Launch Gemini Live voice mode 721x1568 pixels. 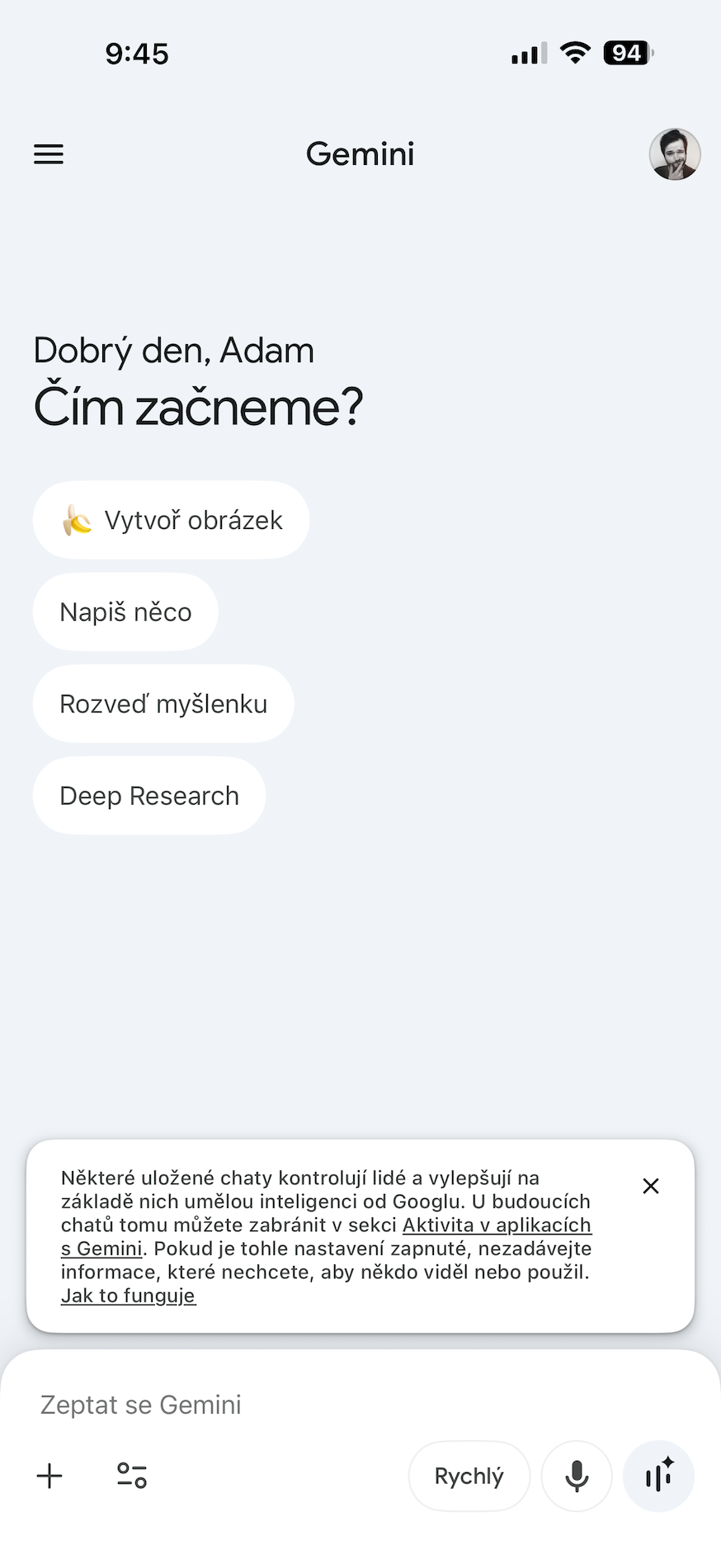(658, 1476)
